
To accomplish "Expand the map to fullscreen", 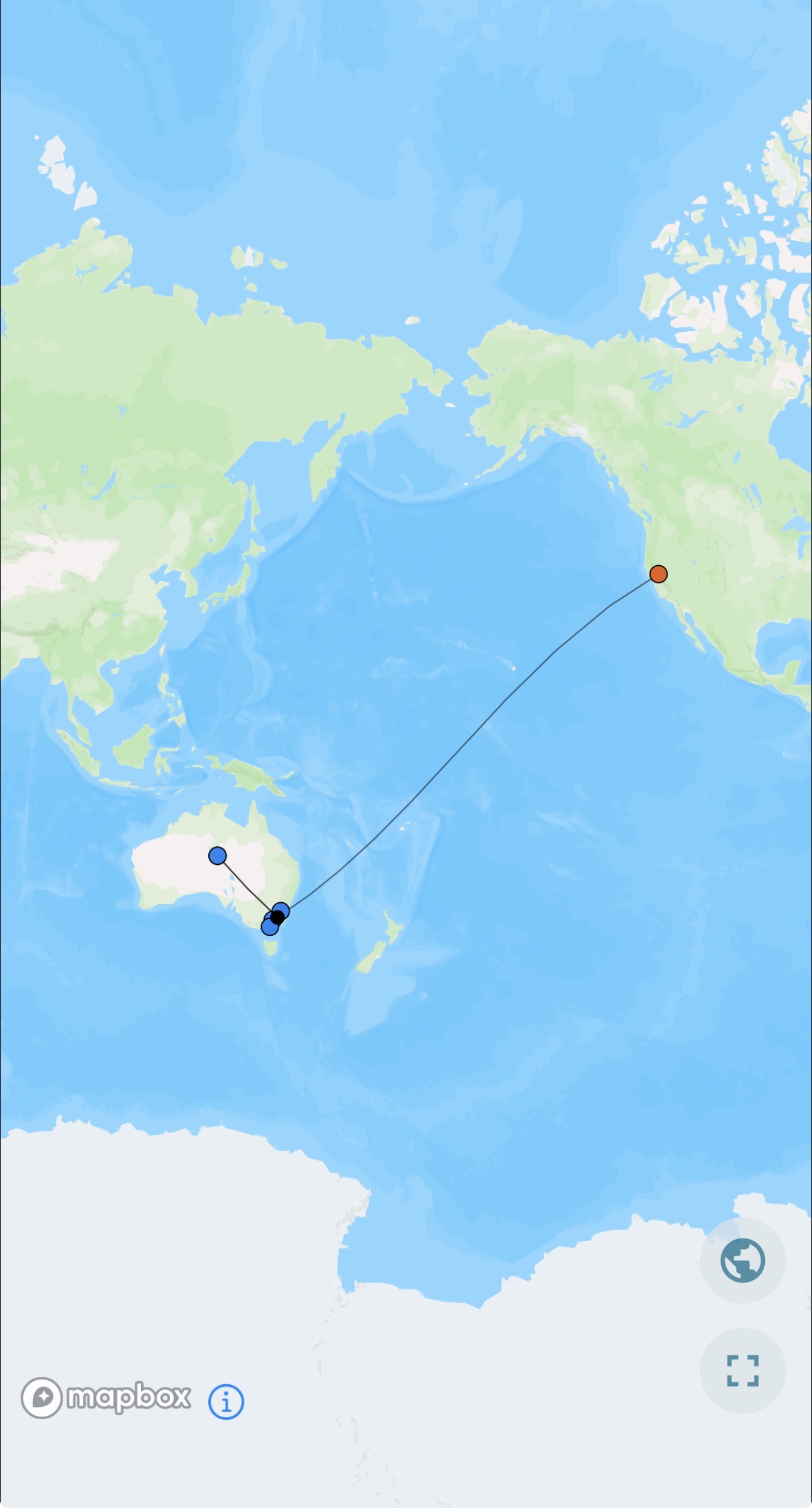I will (742, 1371).
